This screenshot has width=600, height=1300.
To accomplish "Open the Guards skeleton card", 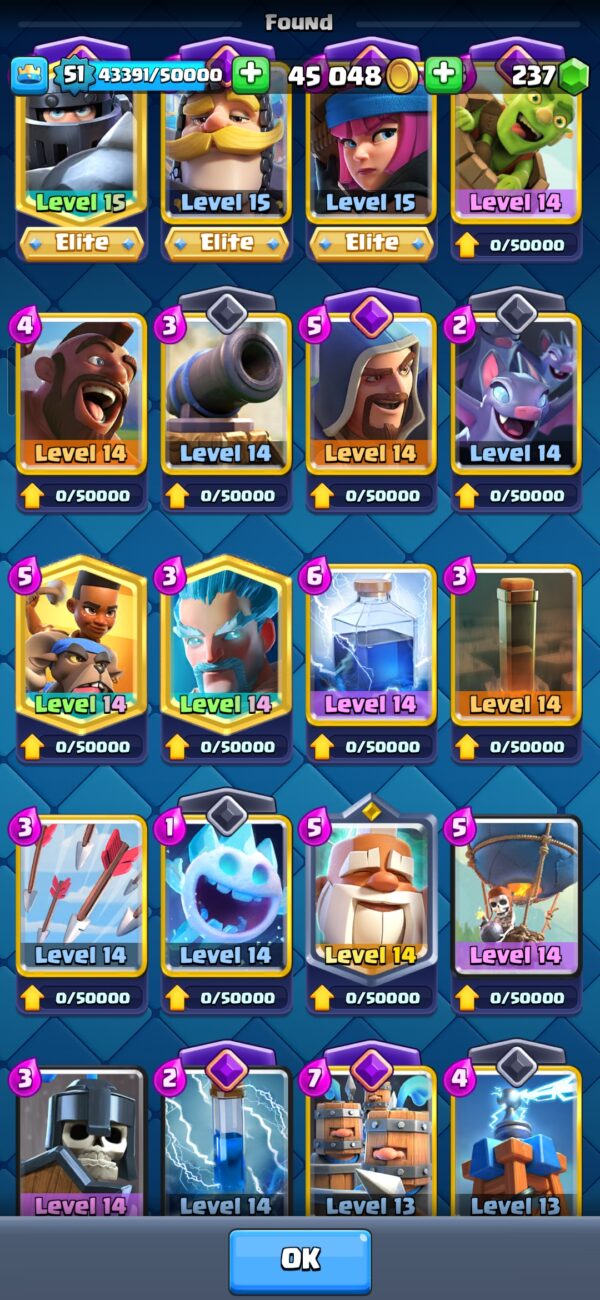I will pos(80,1140).
